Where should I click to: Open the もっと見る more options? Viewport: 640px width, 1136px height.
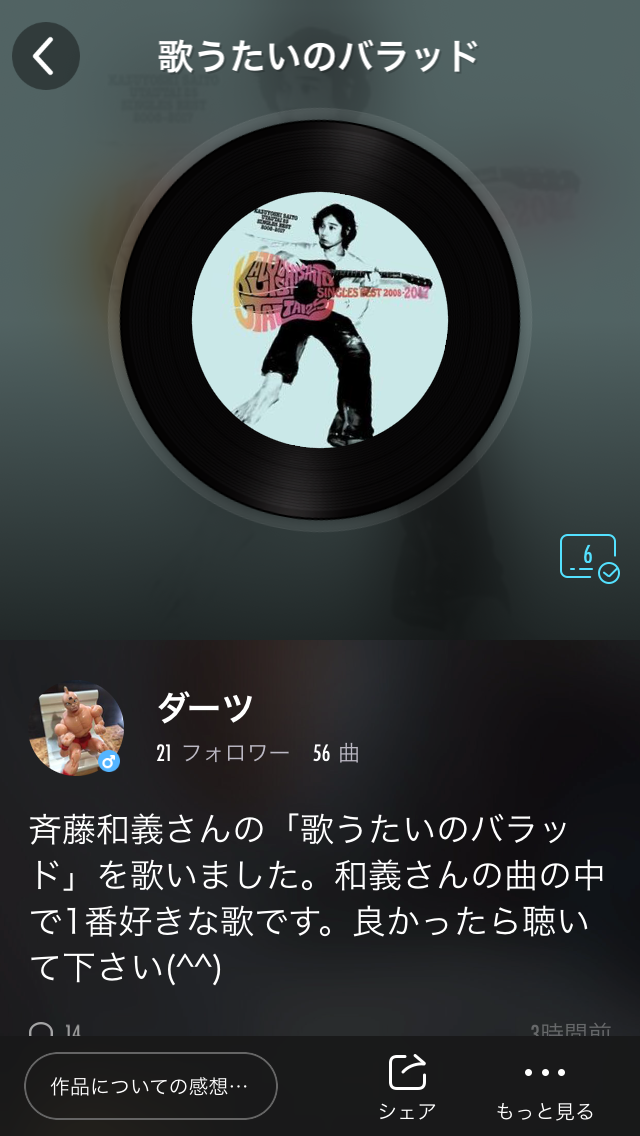click(x=545, y=1086)
